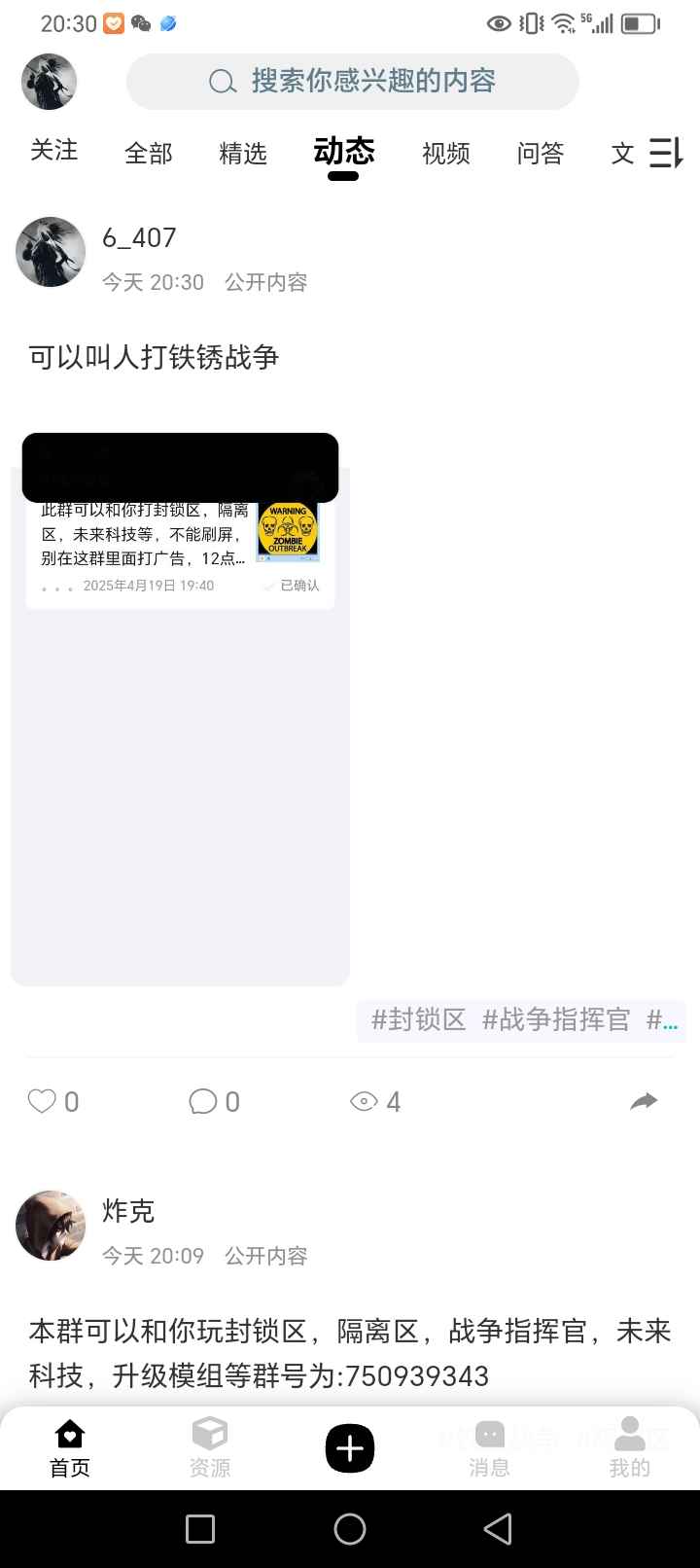Screen dimensions: 700x1568
Task: Open the 消息 tab
Action: tap(490, 1448)
